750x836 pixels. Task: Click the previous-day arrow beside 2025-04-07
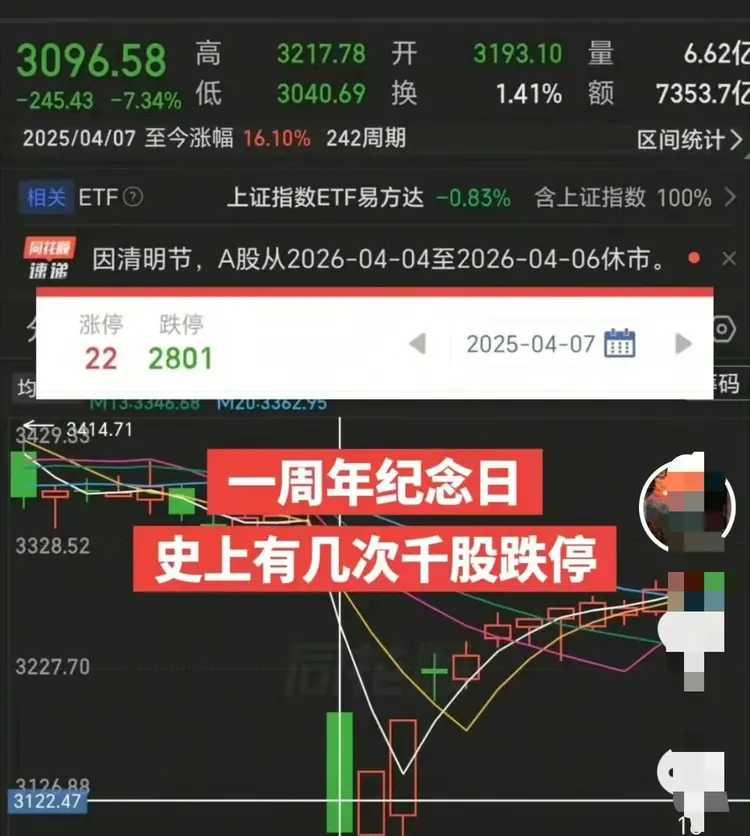[x=420, y=343]
